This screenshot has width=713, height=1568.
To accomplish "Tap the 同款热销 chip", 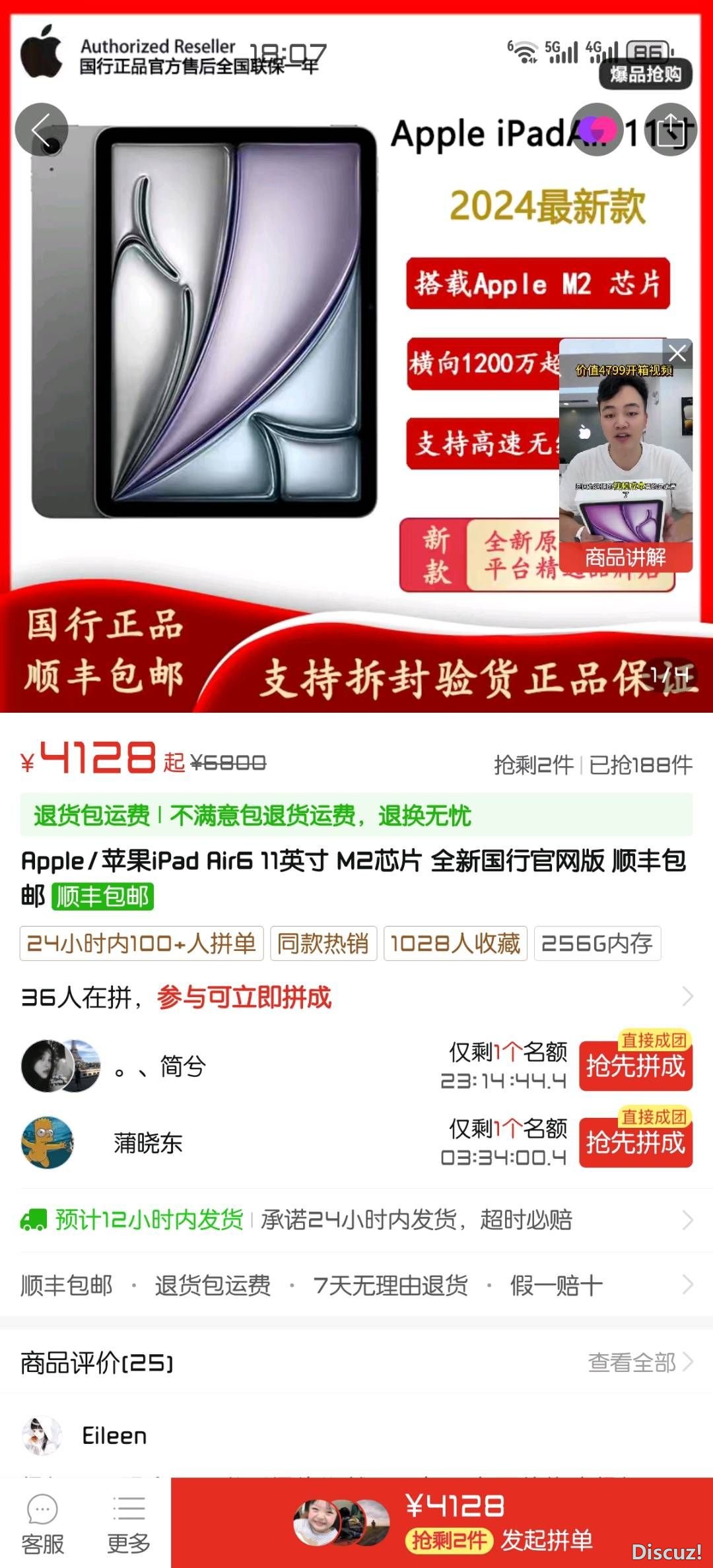I will (x=323, y=944).
